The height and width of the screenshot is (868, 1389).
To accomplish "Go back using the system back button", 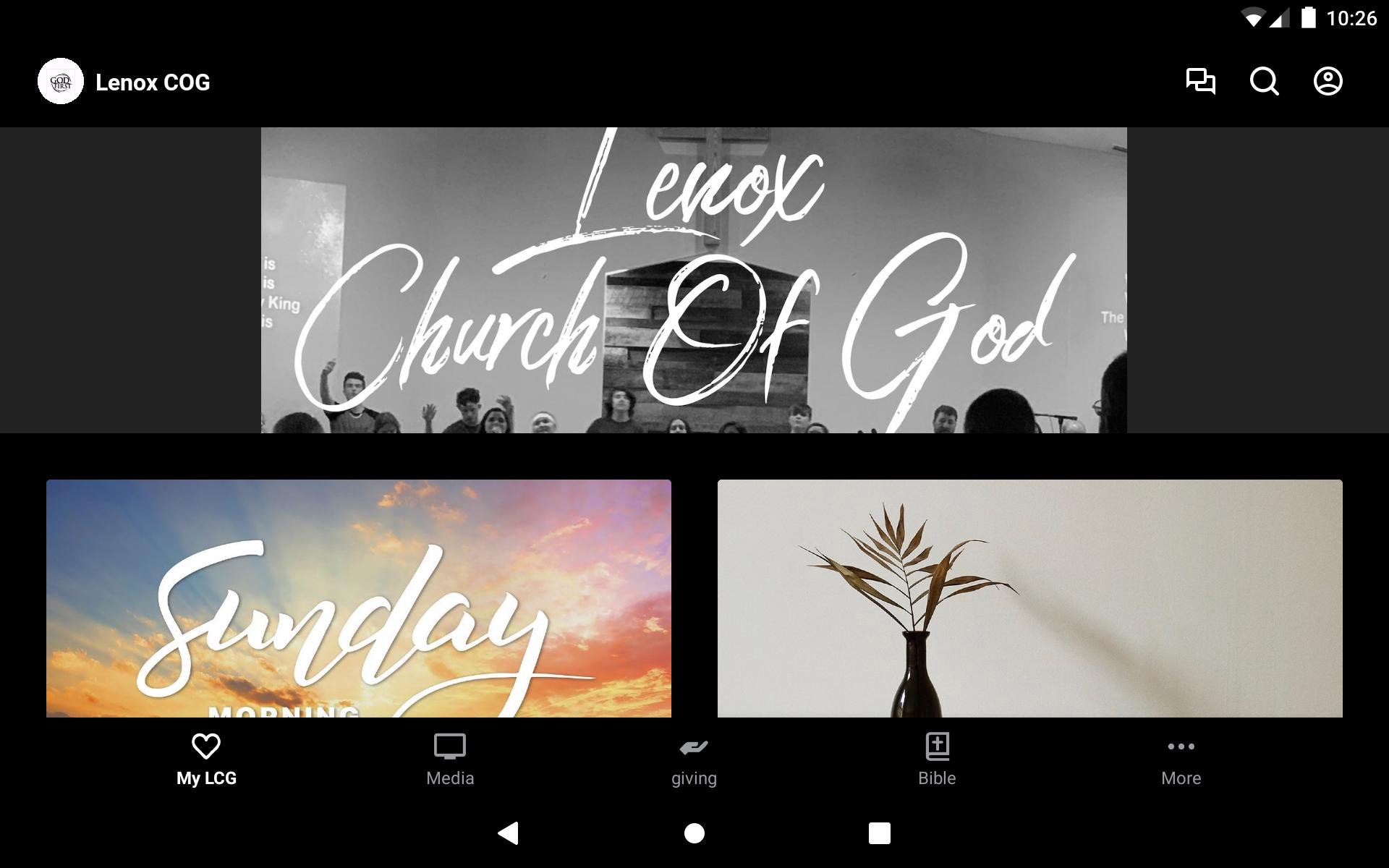I will point(509,833).
